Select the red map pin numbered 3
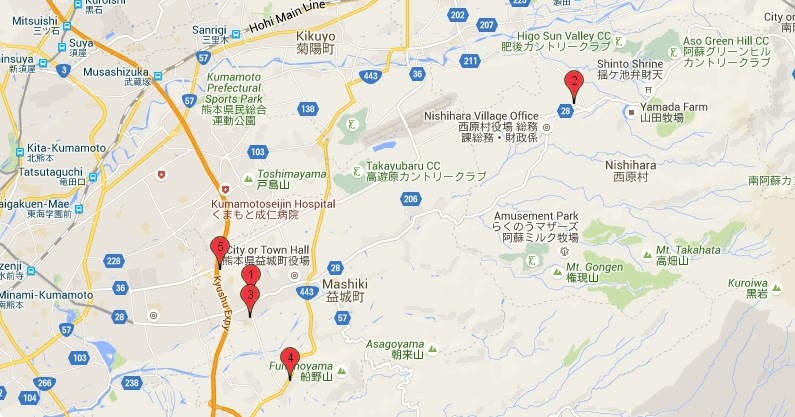 (x=251, y=295)
